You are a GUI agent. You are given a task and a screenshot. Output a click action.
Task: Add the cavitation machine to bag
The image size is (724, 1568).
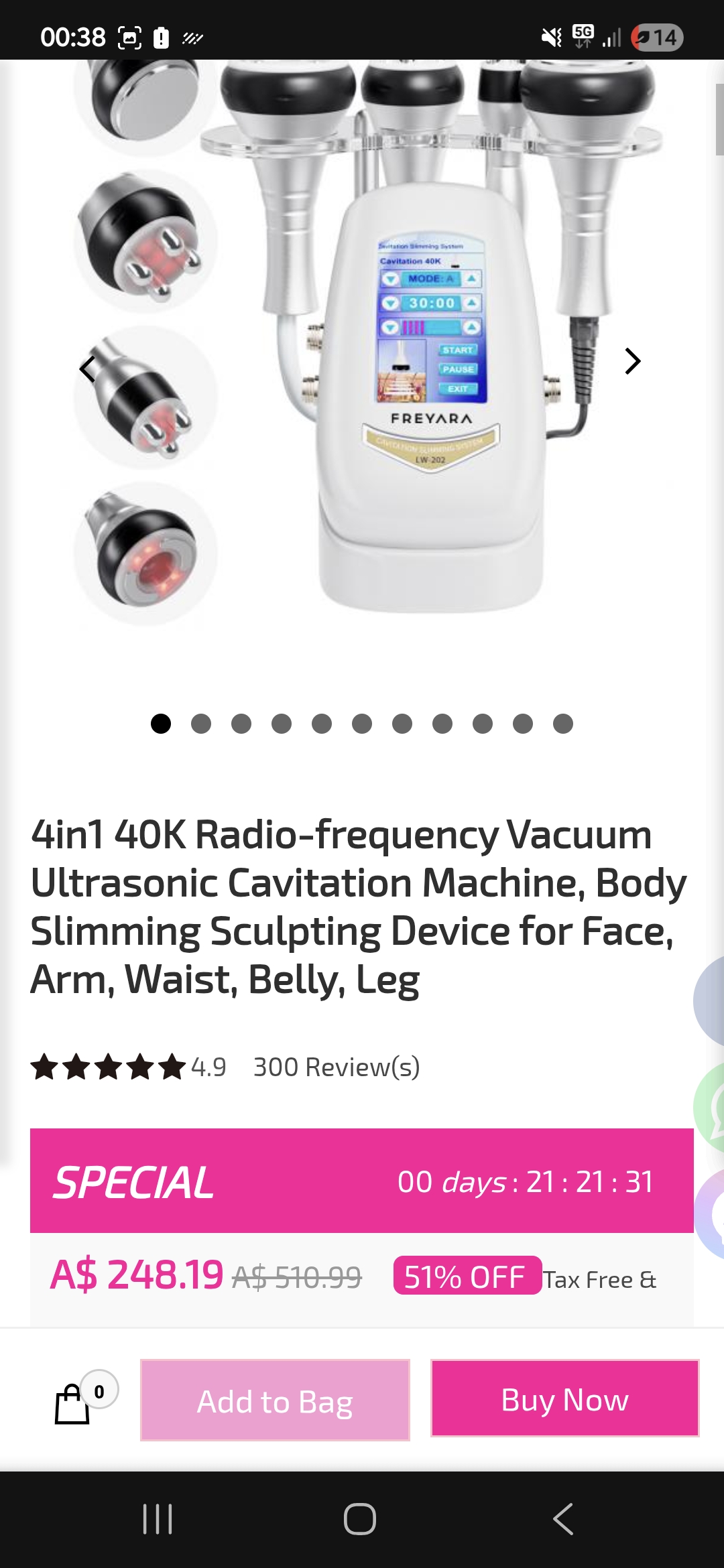[275, 1400]
